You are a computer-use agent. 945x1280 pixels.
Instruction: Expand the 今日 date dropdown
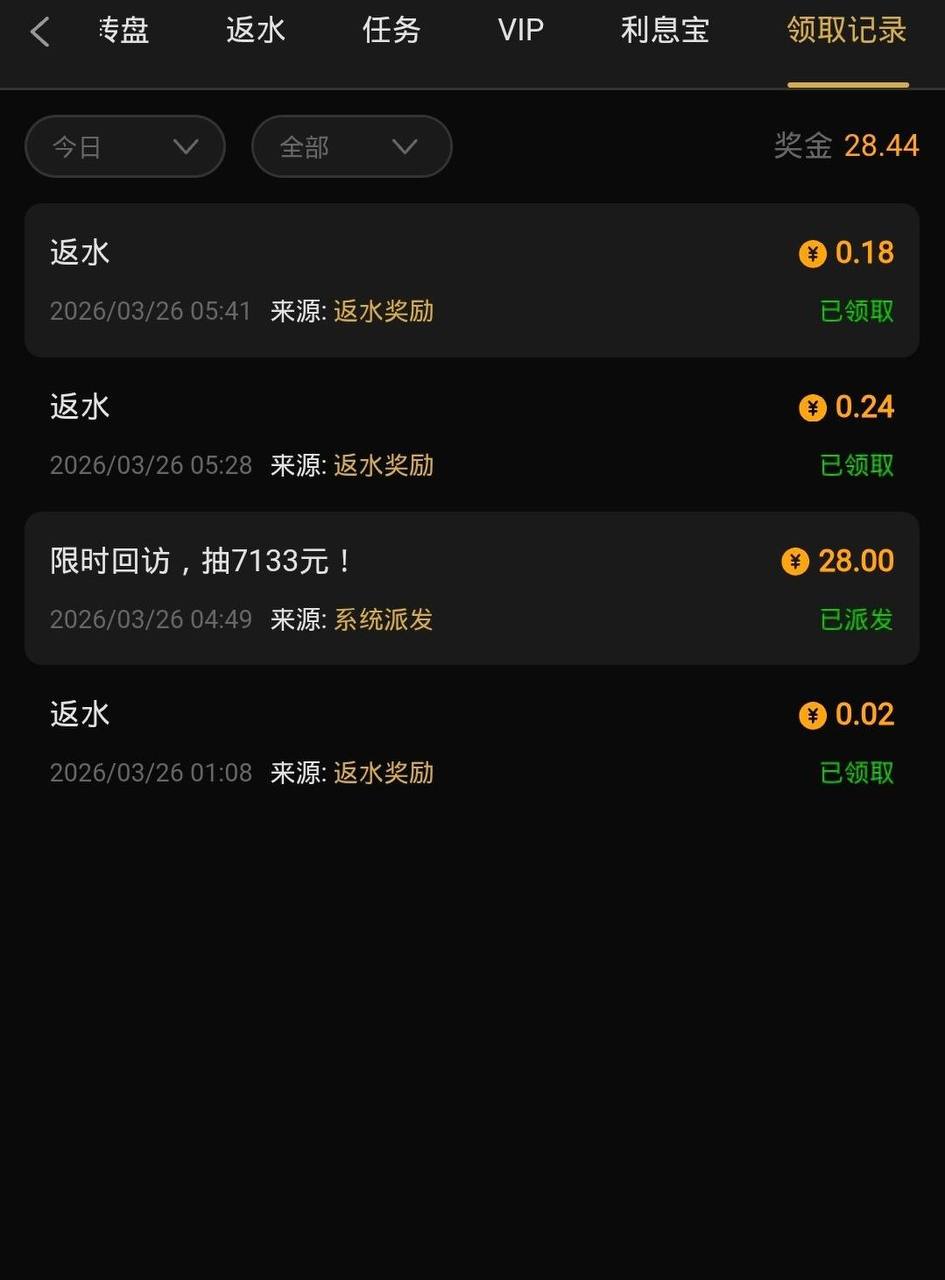pyautogui.click(x=125, y=147)
